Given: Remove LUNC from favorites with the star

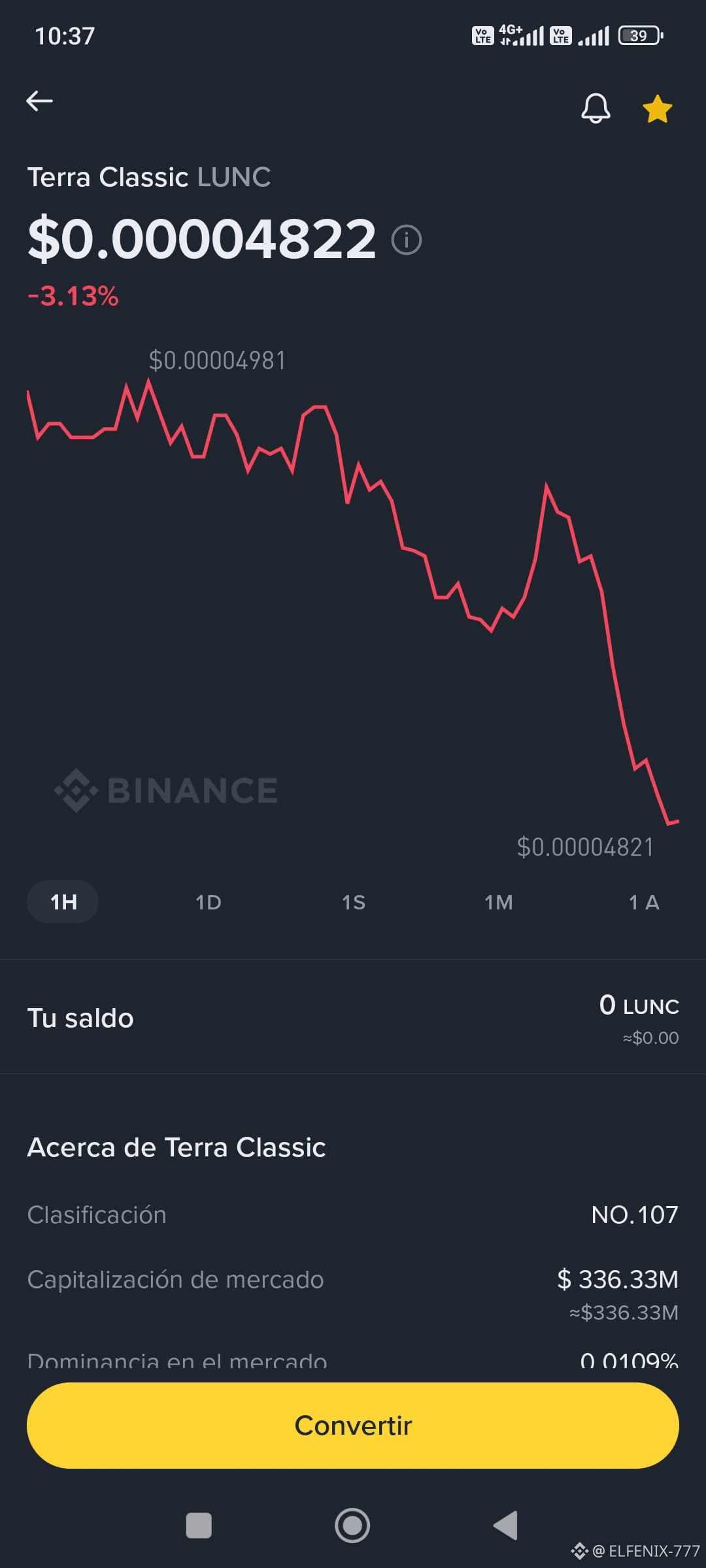Looking at the screenshot, I should click(657, 108).
